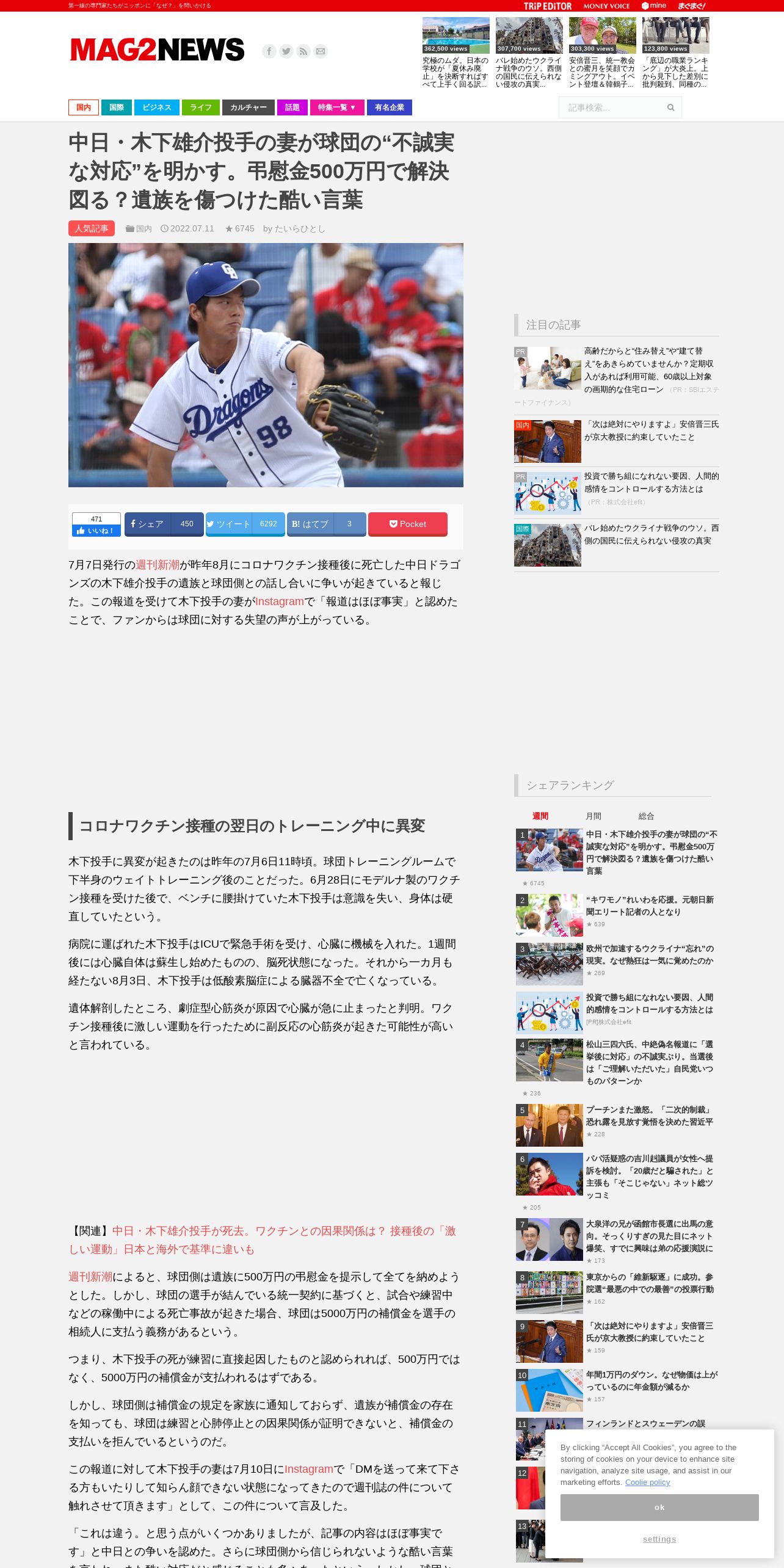Open the Cookie policy link
Viewport: 784px width, 1568px height.
click(647, 1482)
